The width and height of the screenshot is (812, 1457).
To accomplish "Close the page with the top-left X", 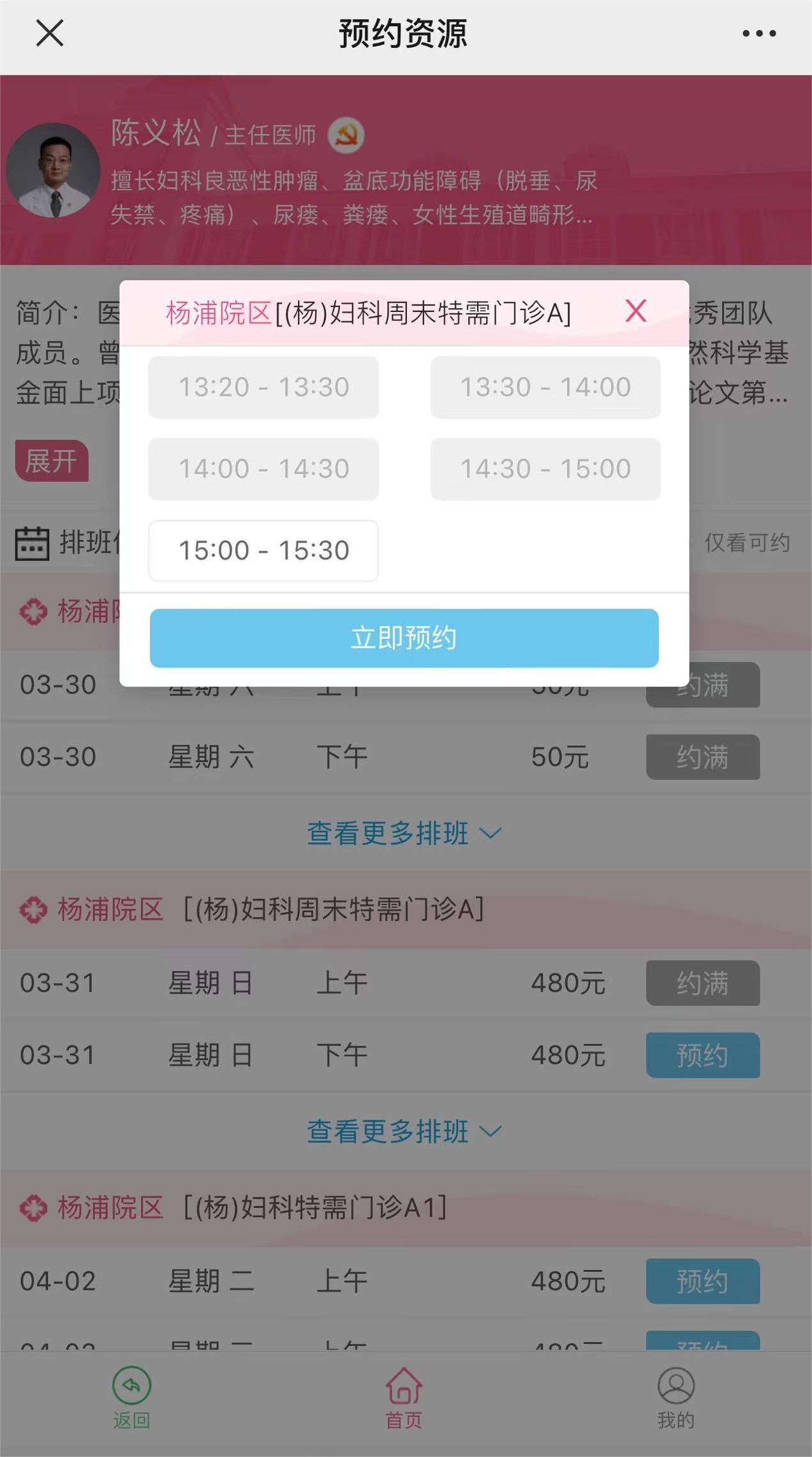I will pyautogui.click(x=50, y=33).
